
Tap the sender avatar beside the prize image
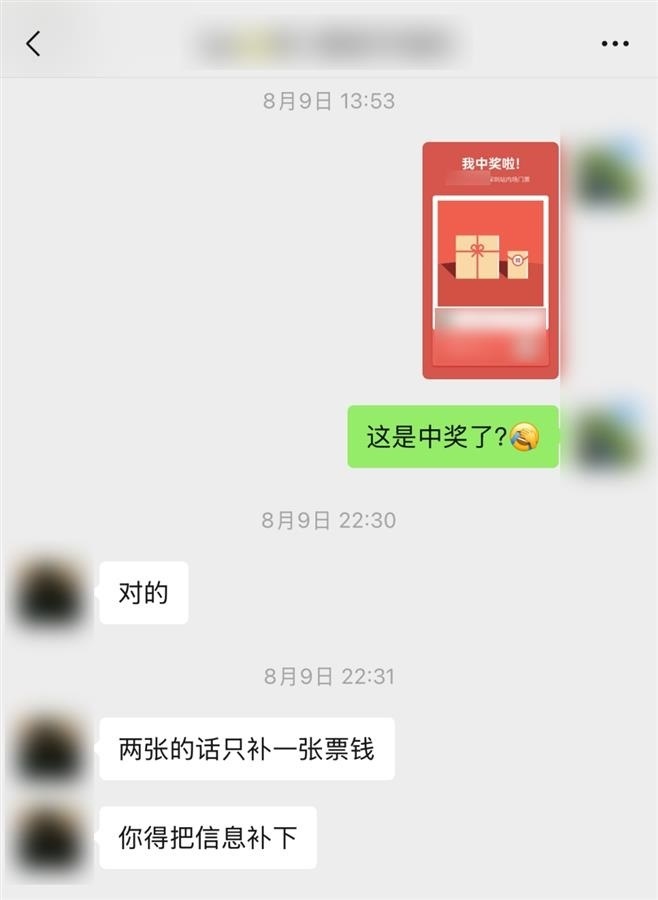[610, 176]
